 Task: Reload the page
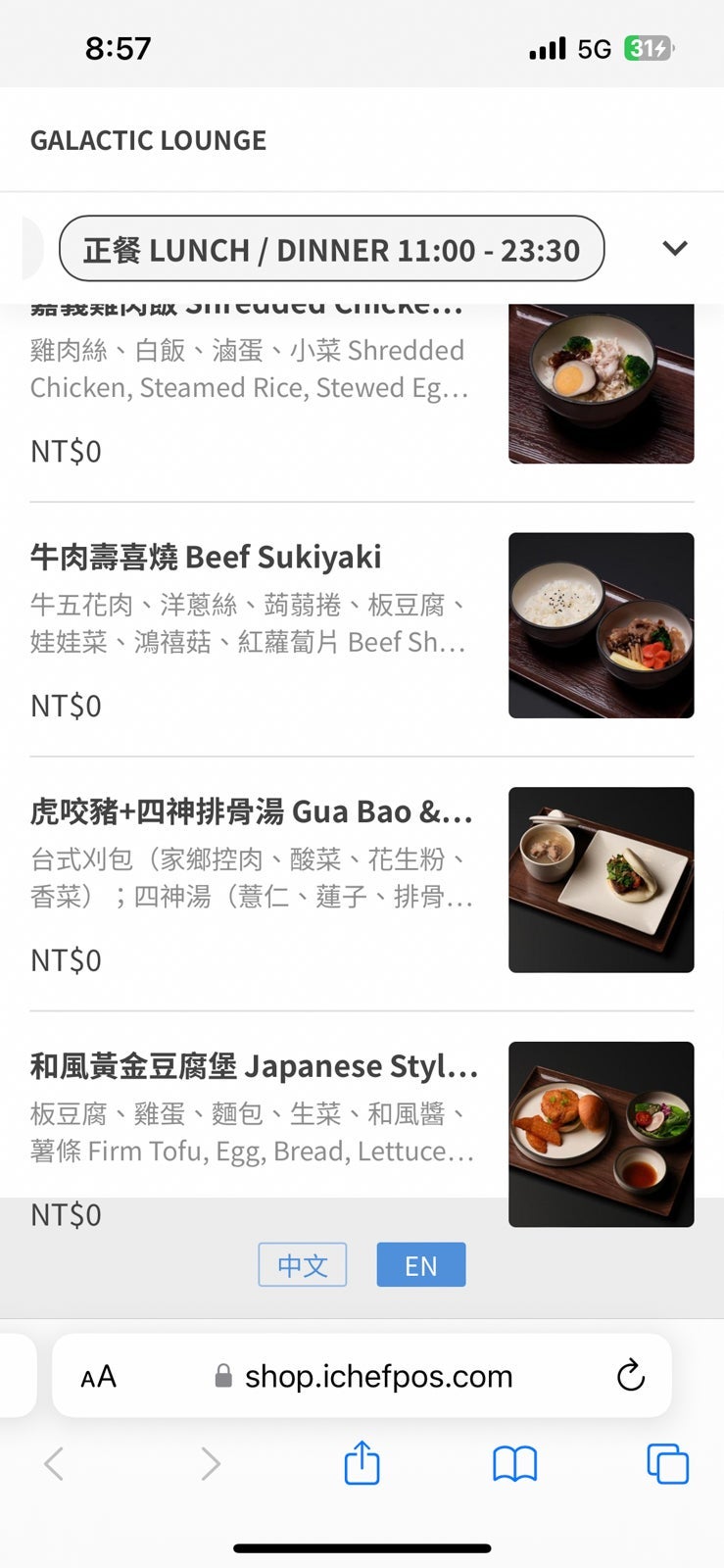[x=631, y=1376]
